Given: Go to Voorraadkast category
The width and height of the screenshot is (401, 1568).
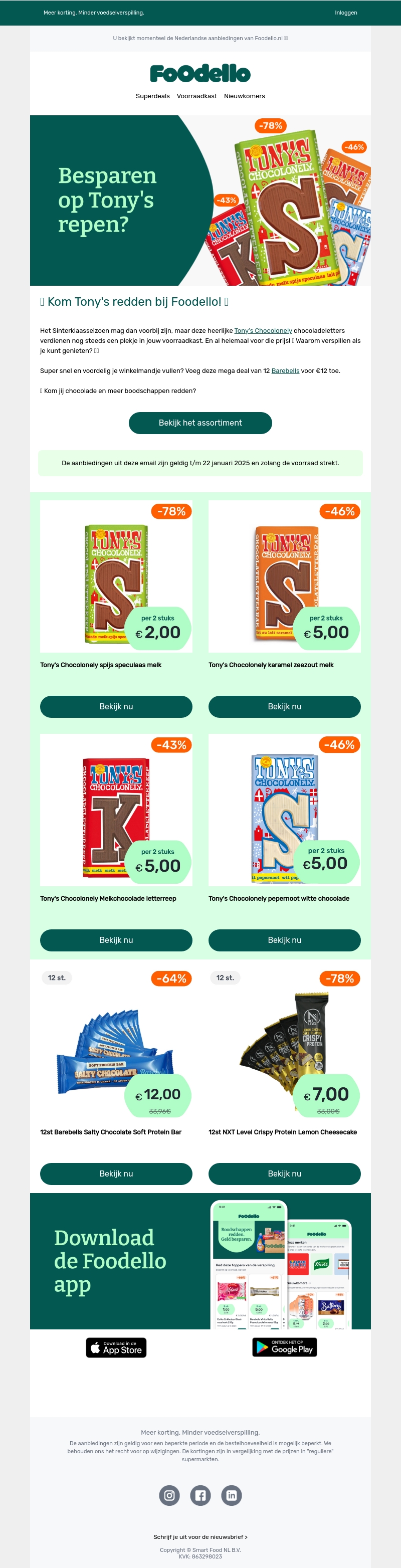Looking at the screenshot, I should 196,96.
